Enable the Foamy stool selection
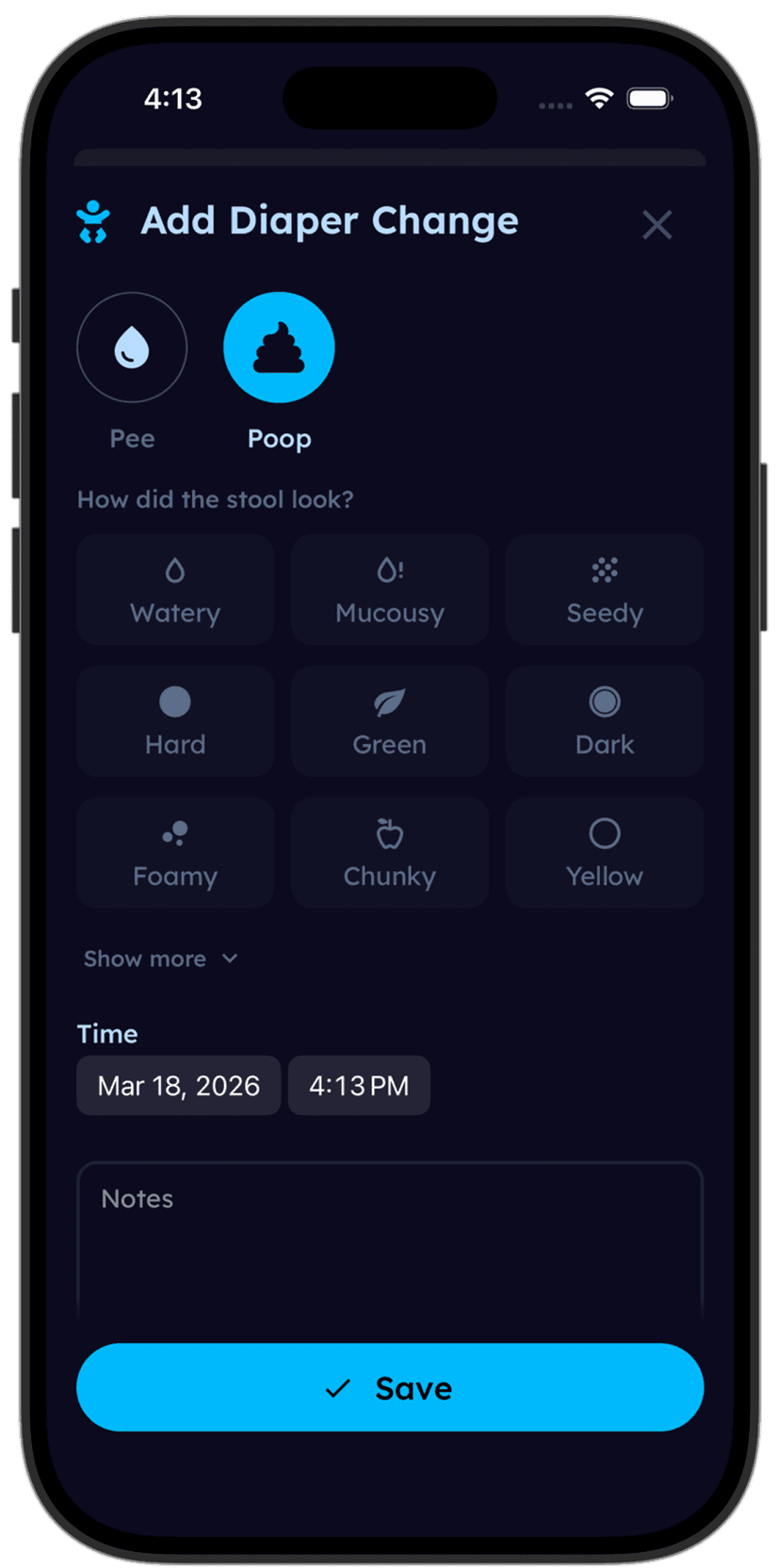The width and height of the screenshot is (780, 1568). (175, 852)
